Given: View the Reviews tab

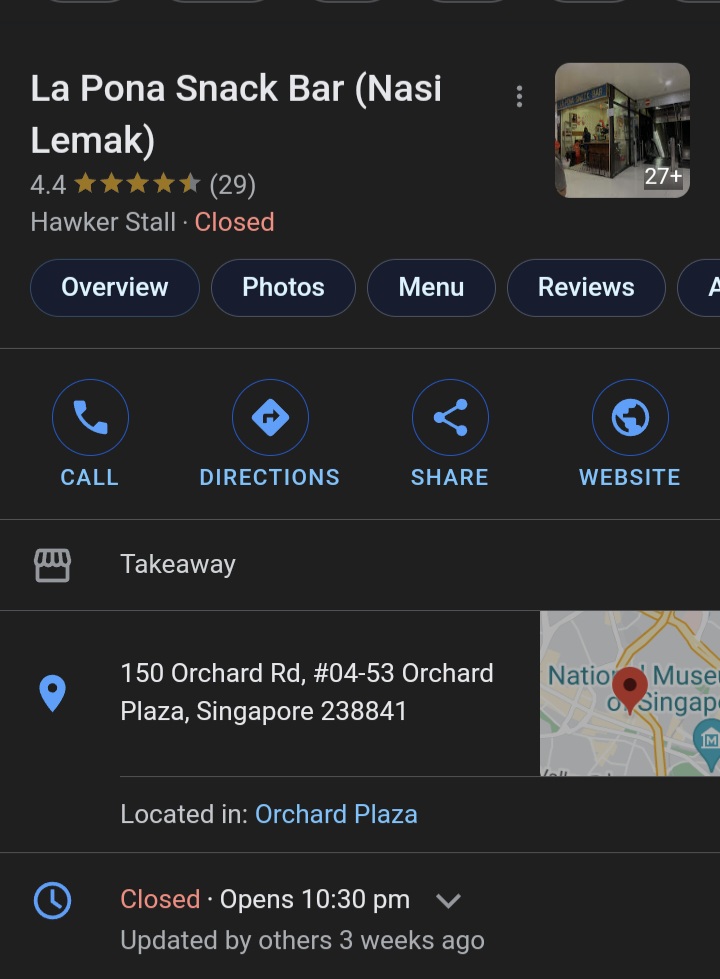Looking at the screenshot, I should pyautogui.click(x=586, y=288).
